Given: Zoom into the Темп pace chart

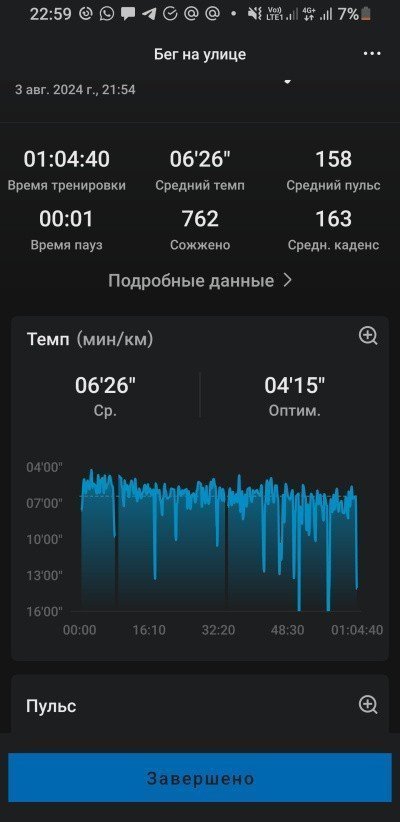Looking at the screenshot, I should point(368,336).
